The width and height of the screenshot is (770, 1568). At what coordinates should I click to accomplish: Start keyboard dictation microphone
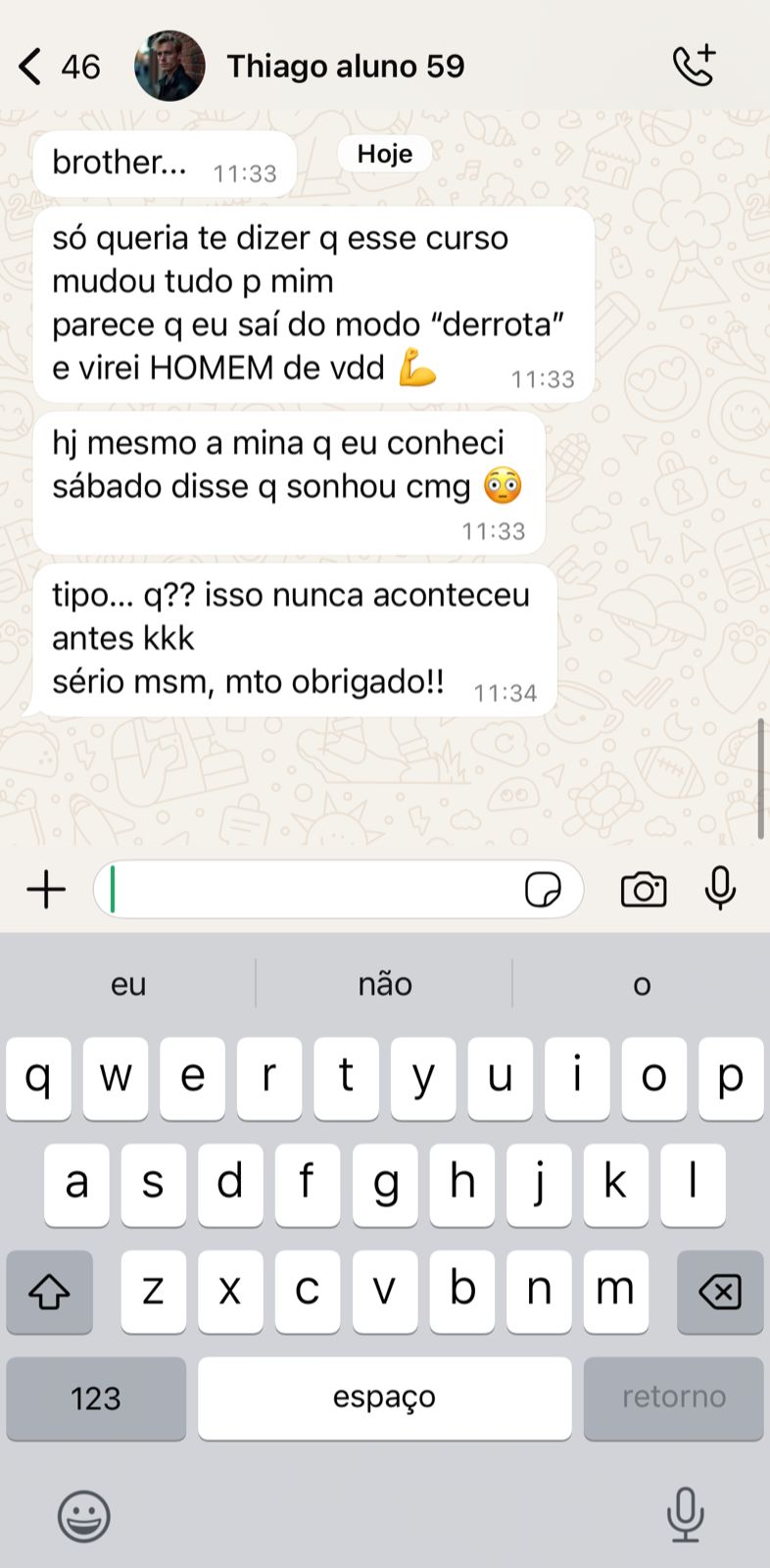pyautogui.click(x=685, y=1514)
